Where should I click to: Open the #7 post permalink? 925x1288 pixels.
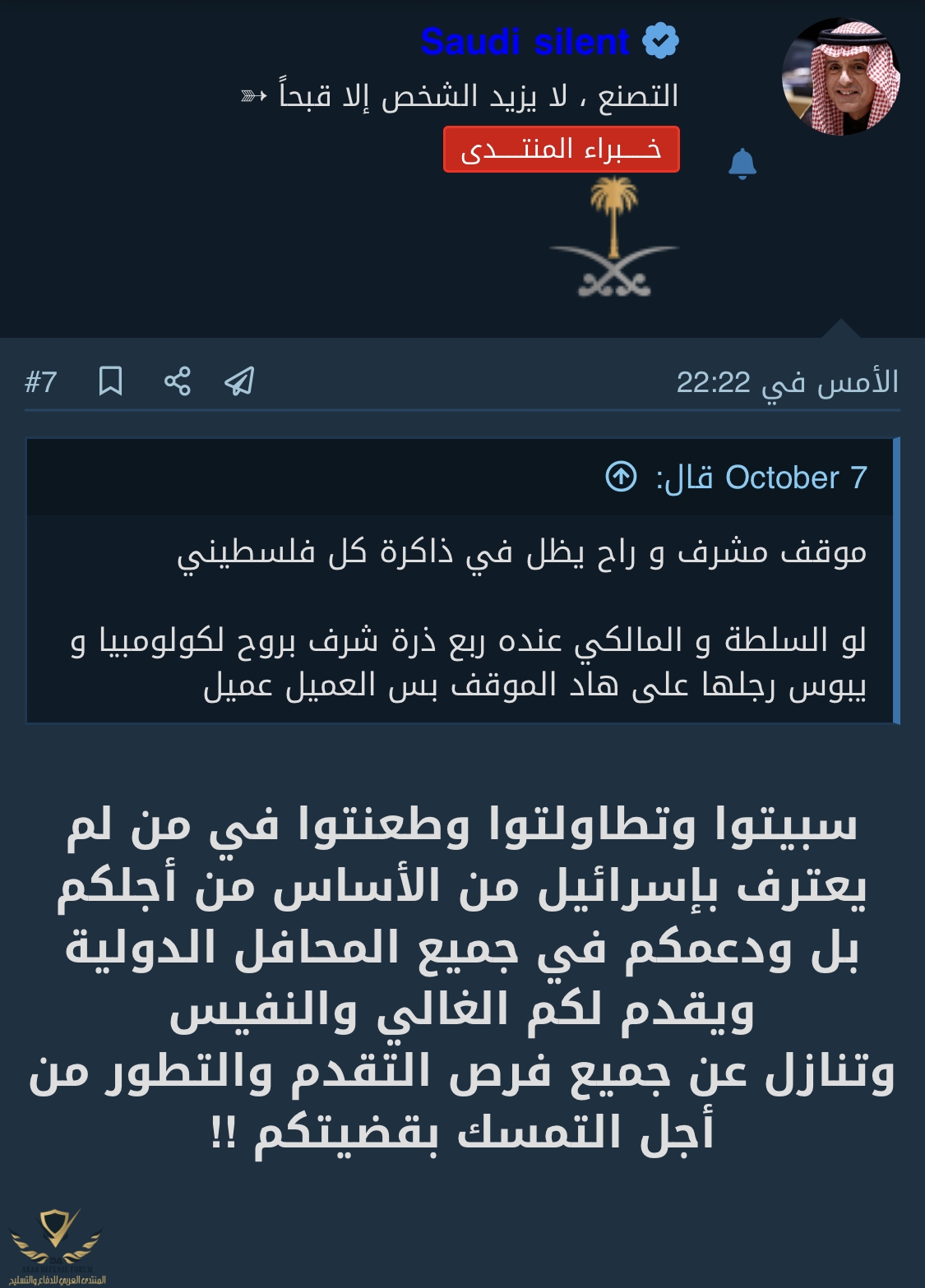coord(40,381)
